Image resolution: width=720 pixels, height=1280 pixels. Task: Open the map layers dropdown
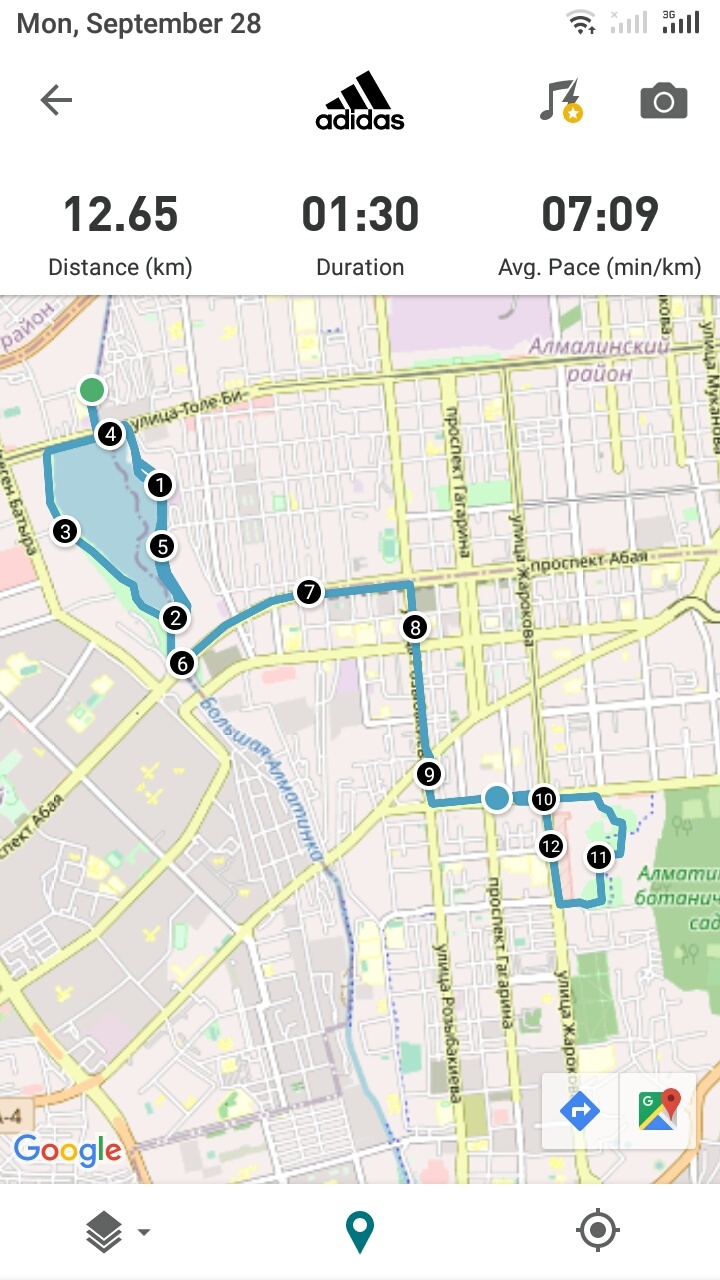tap(116, 1231)
